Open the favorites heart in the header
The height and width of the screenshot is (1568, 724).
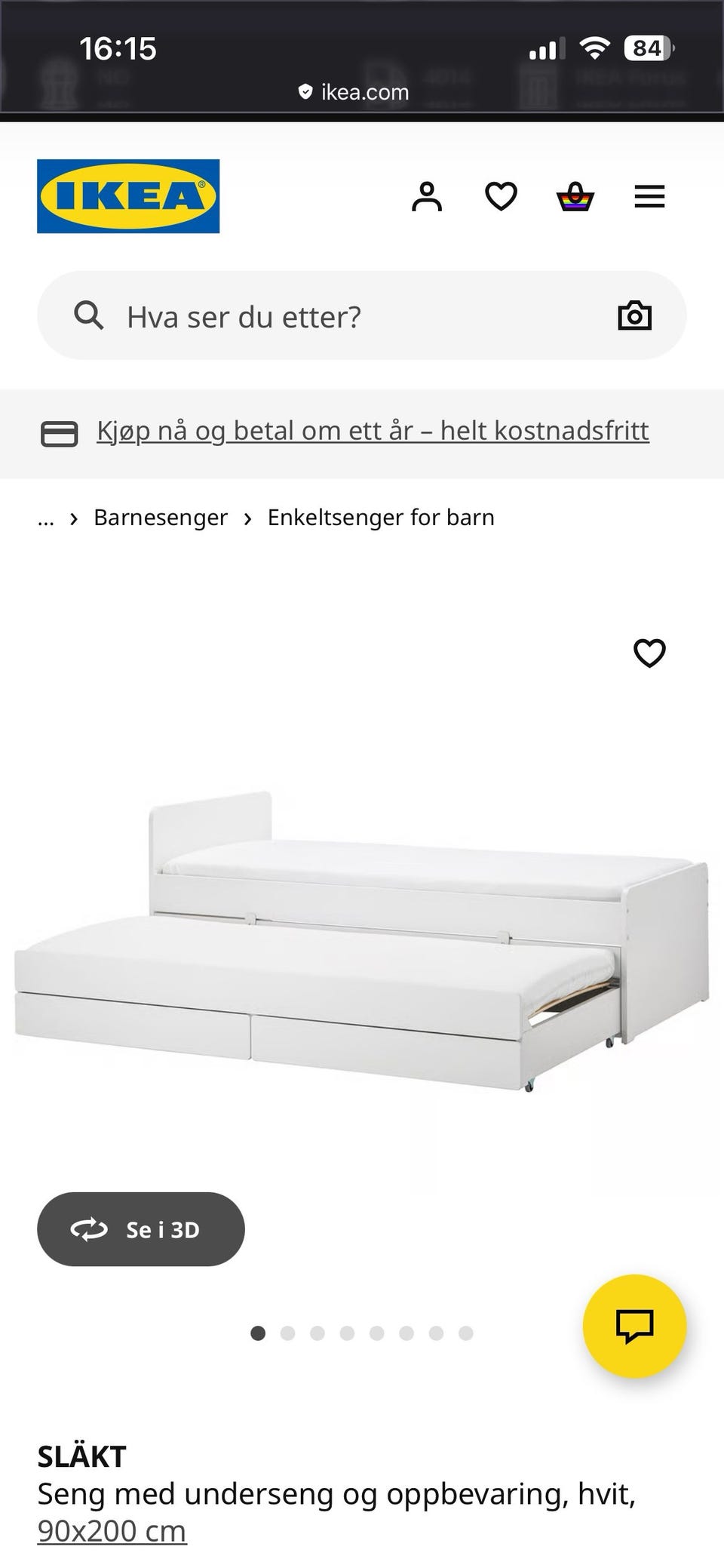(500, 196)
